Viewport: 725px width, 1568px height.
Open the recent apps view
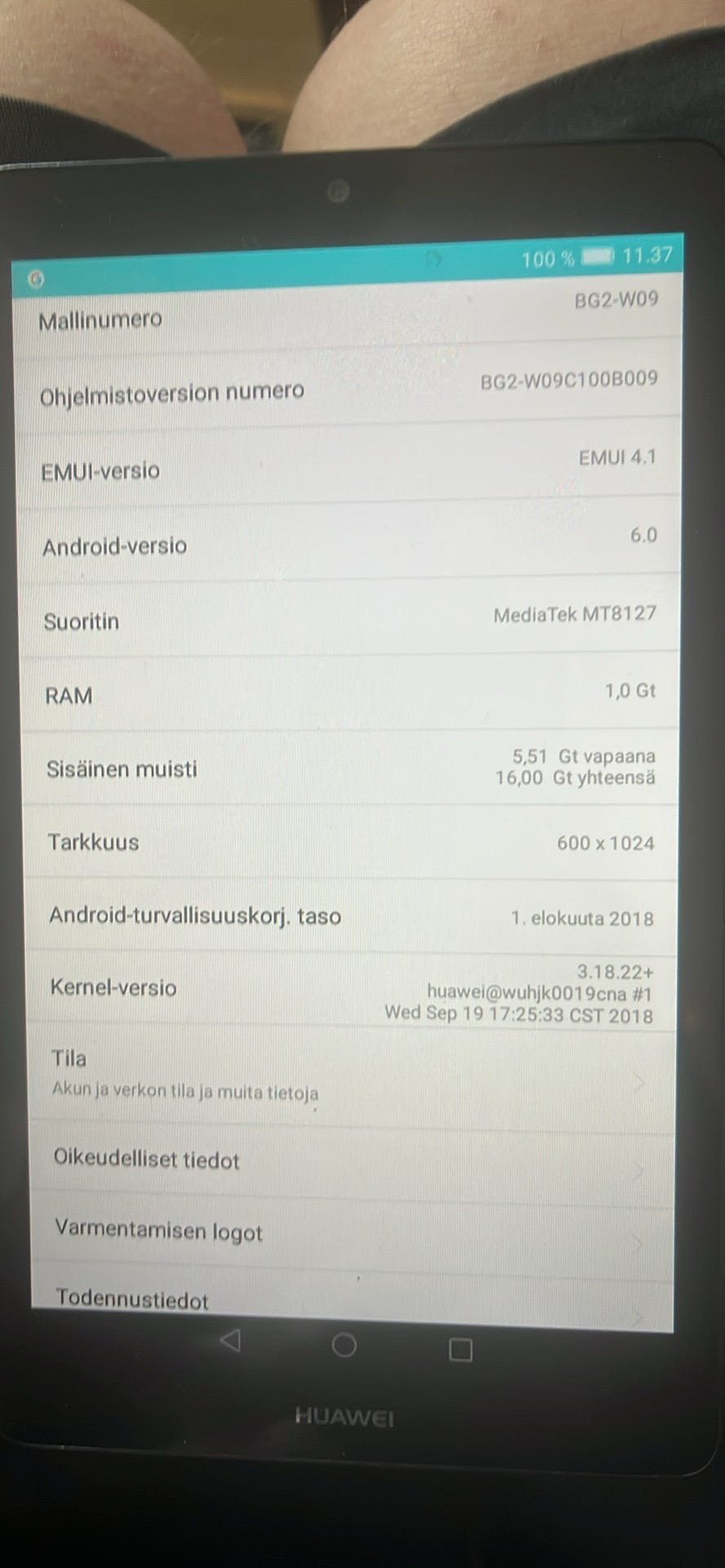460,1349
